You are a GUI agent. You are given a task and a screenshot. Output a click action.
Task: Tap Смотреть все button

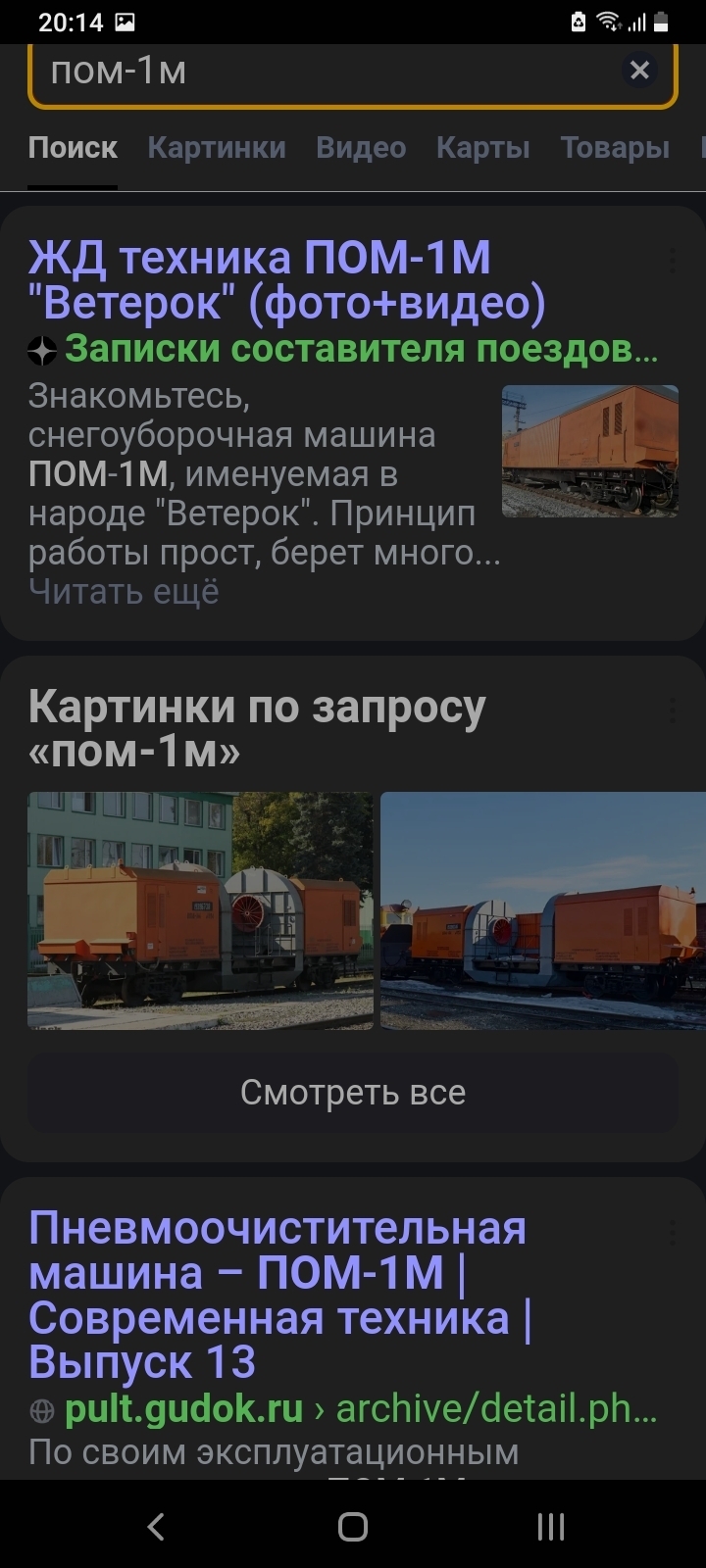(x=353, y=1093)
